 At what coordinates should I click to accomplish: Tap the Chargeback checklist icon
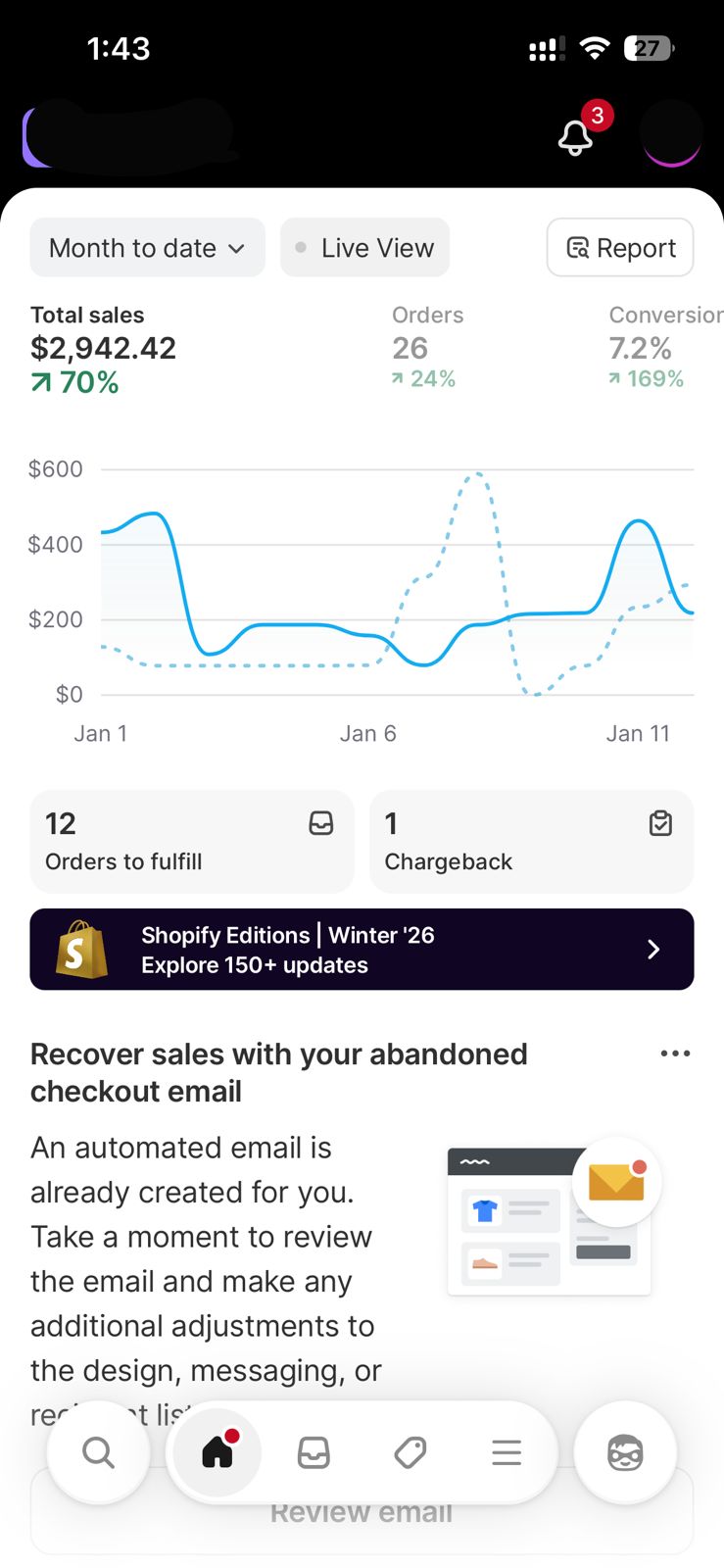660,823
